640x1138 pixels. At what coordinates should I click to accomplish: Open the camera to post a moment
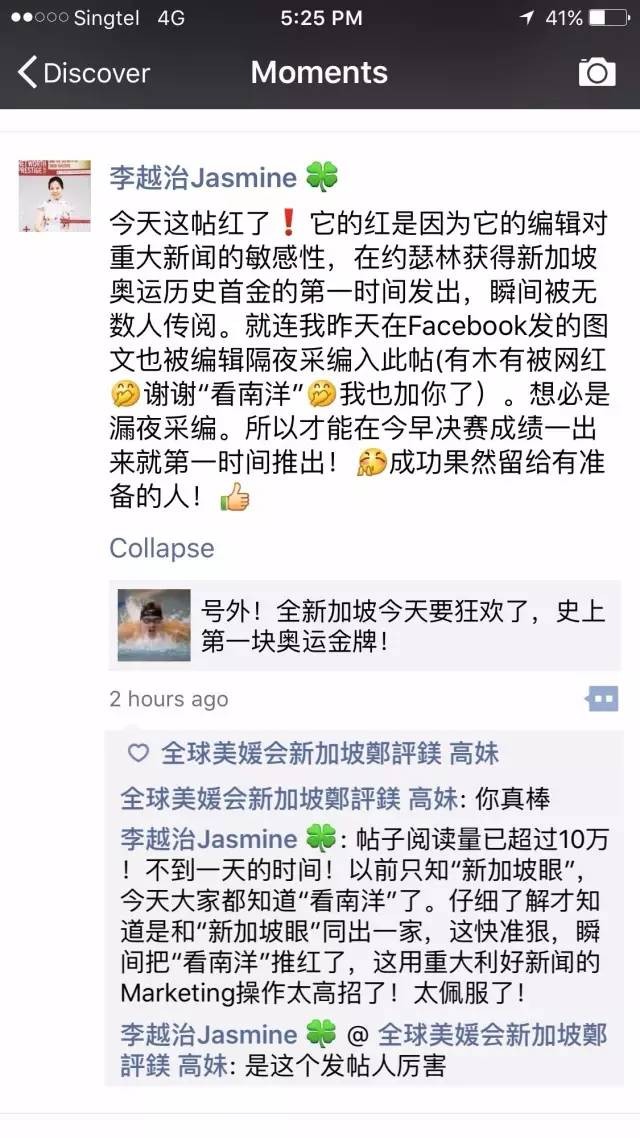pyautogui.click(x=597, y=72)
